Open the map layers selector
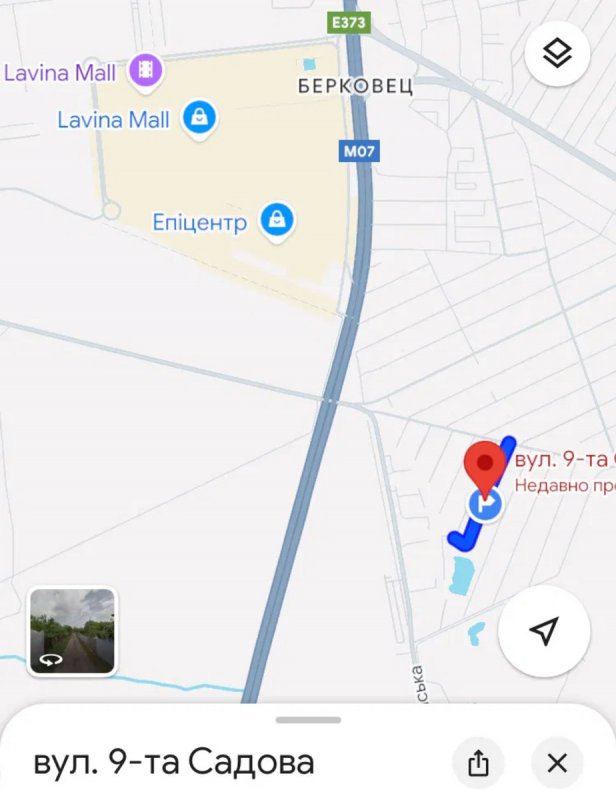 click(556, 54)
